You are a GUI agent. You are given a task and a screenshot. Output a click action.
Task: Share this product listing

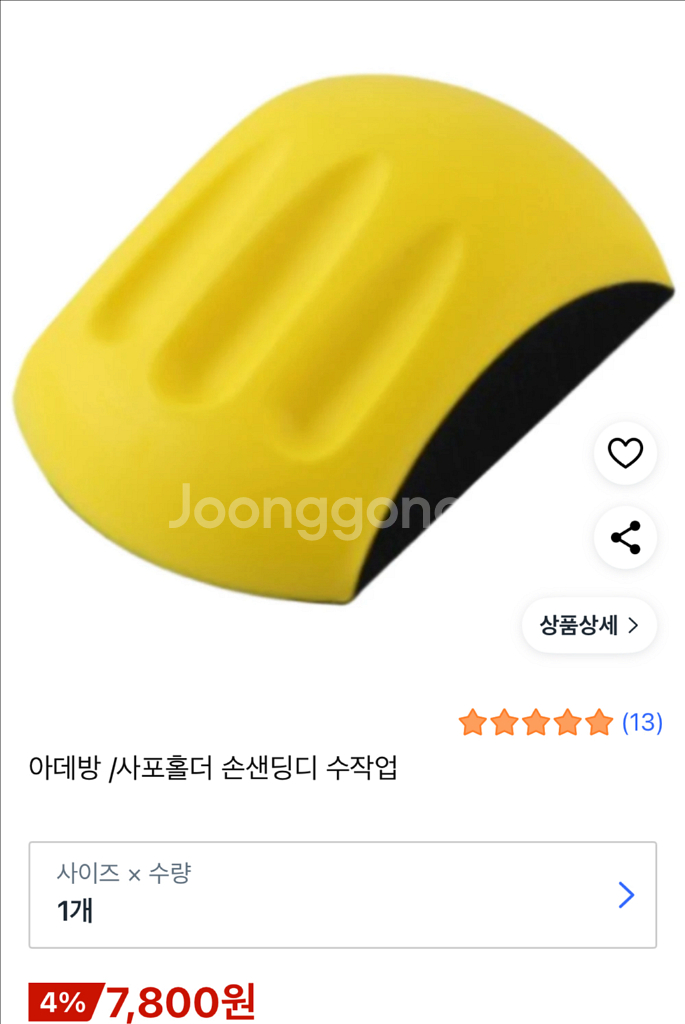625,537
